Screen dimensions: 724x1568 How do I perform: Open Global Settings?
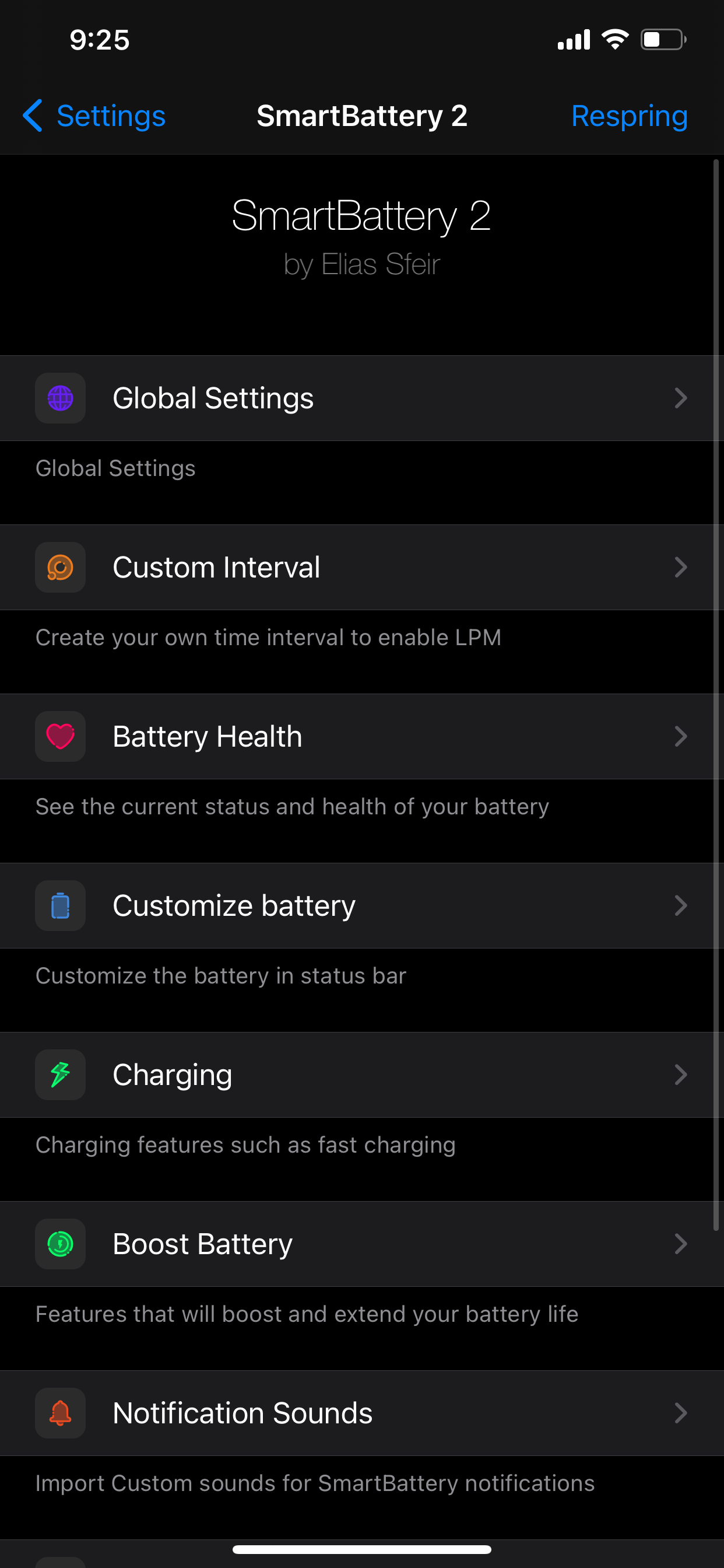click(362, 398)
